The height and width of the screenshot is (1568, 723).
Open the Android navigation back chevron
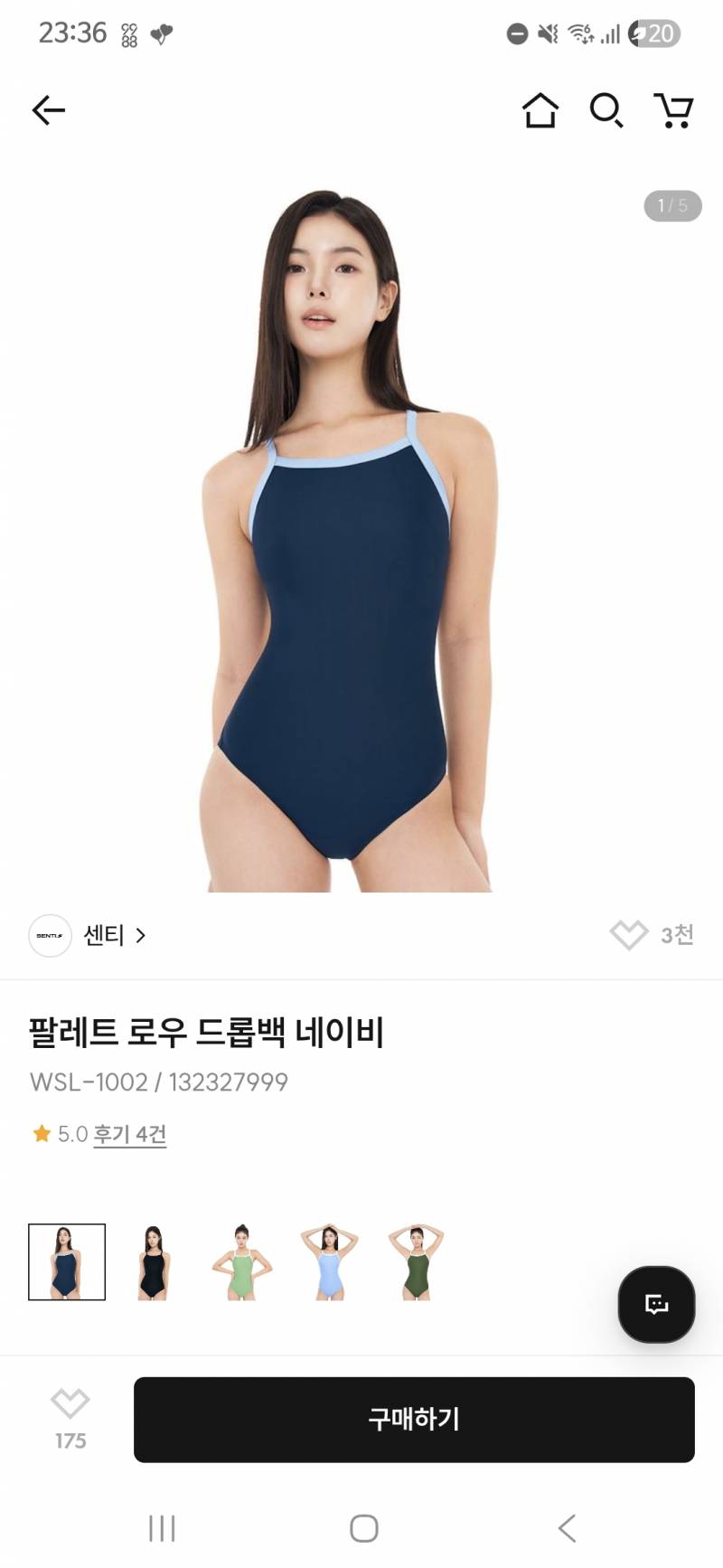[567, 1528]
